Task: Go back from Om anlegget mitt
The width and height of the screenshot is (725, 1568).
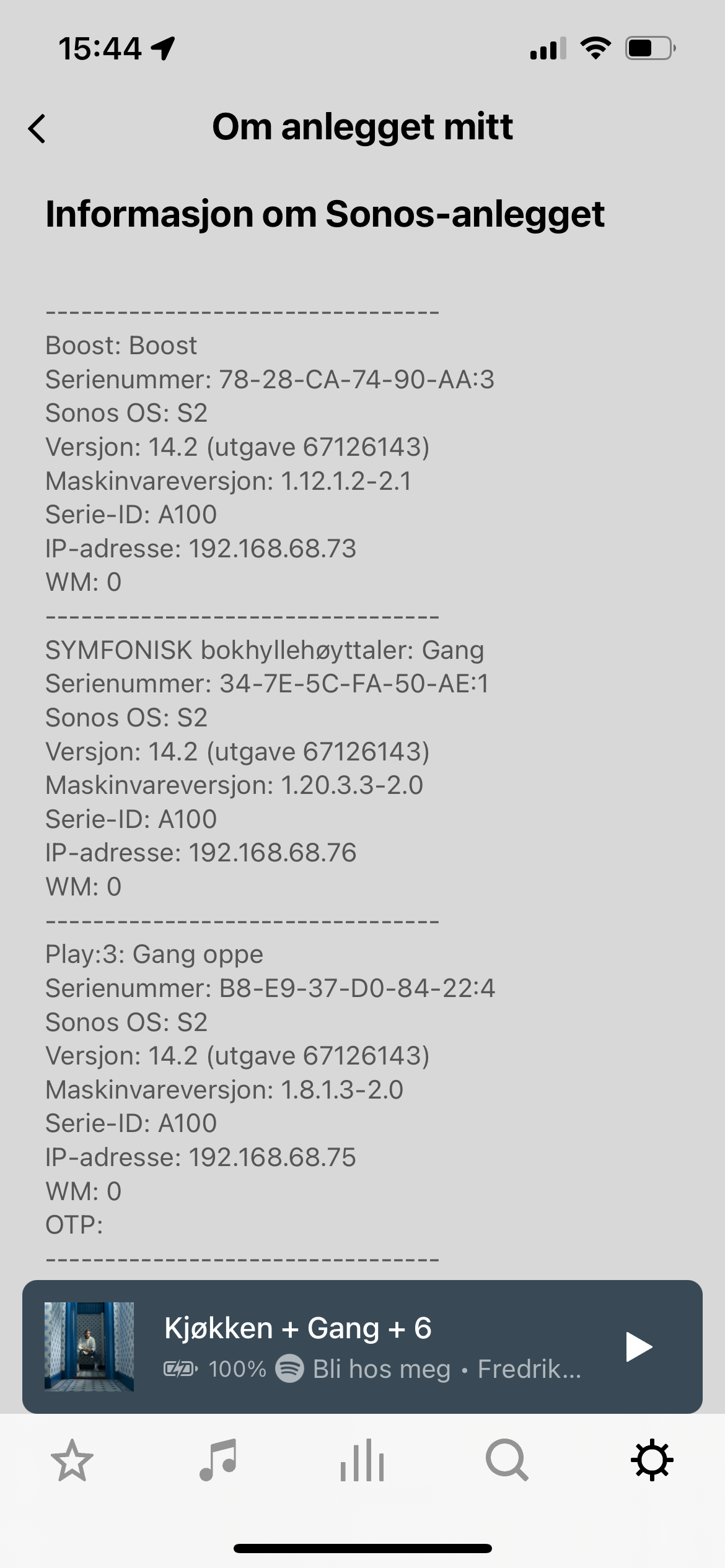Action: point(37,128)
